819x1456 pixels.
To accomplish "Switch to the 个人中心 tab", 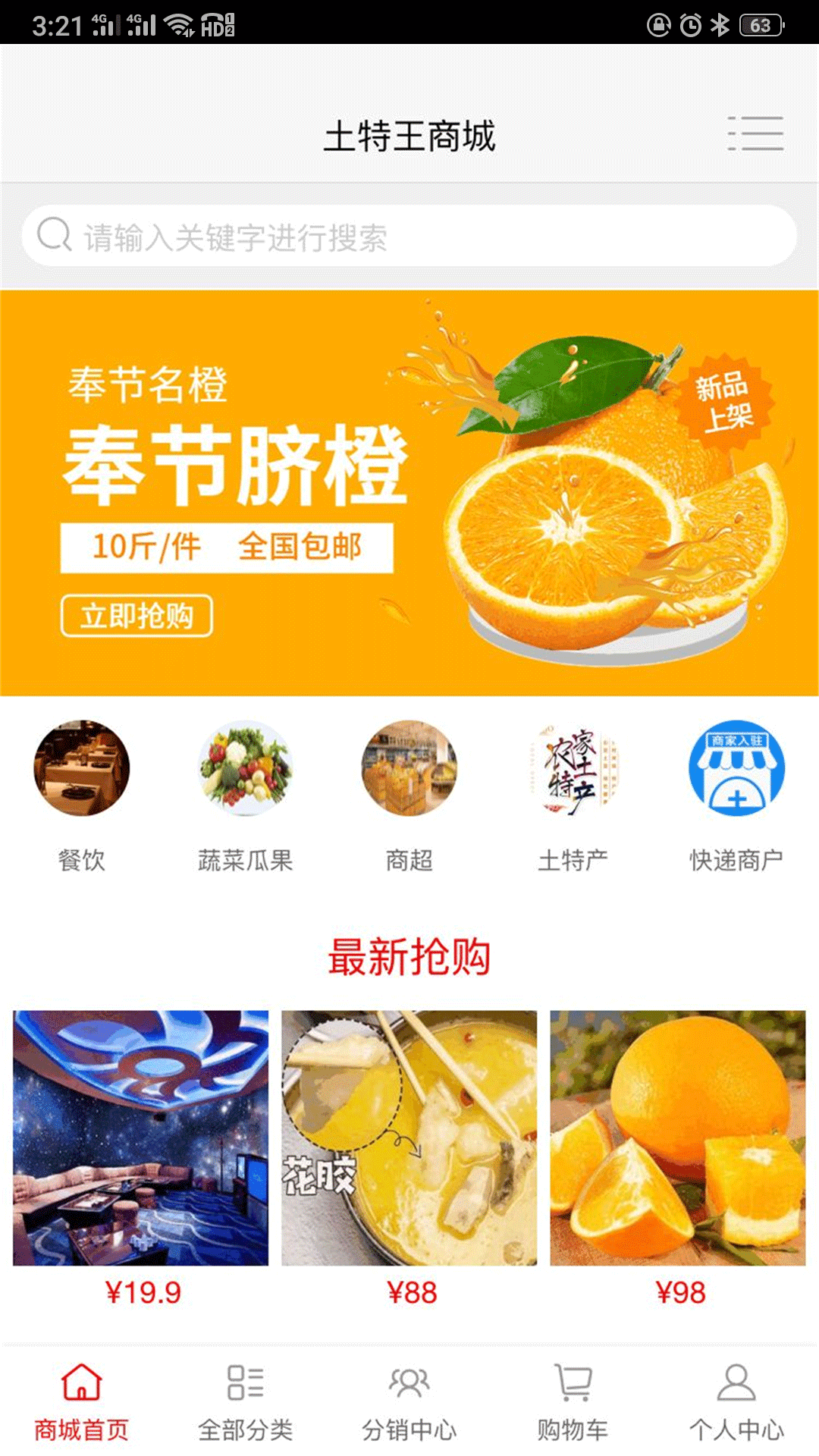I will [x=736, y=1401].
